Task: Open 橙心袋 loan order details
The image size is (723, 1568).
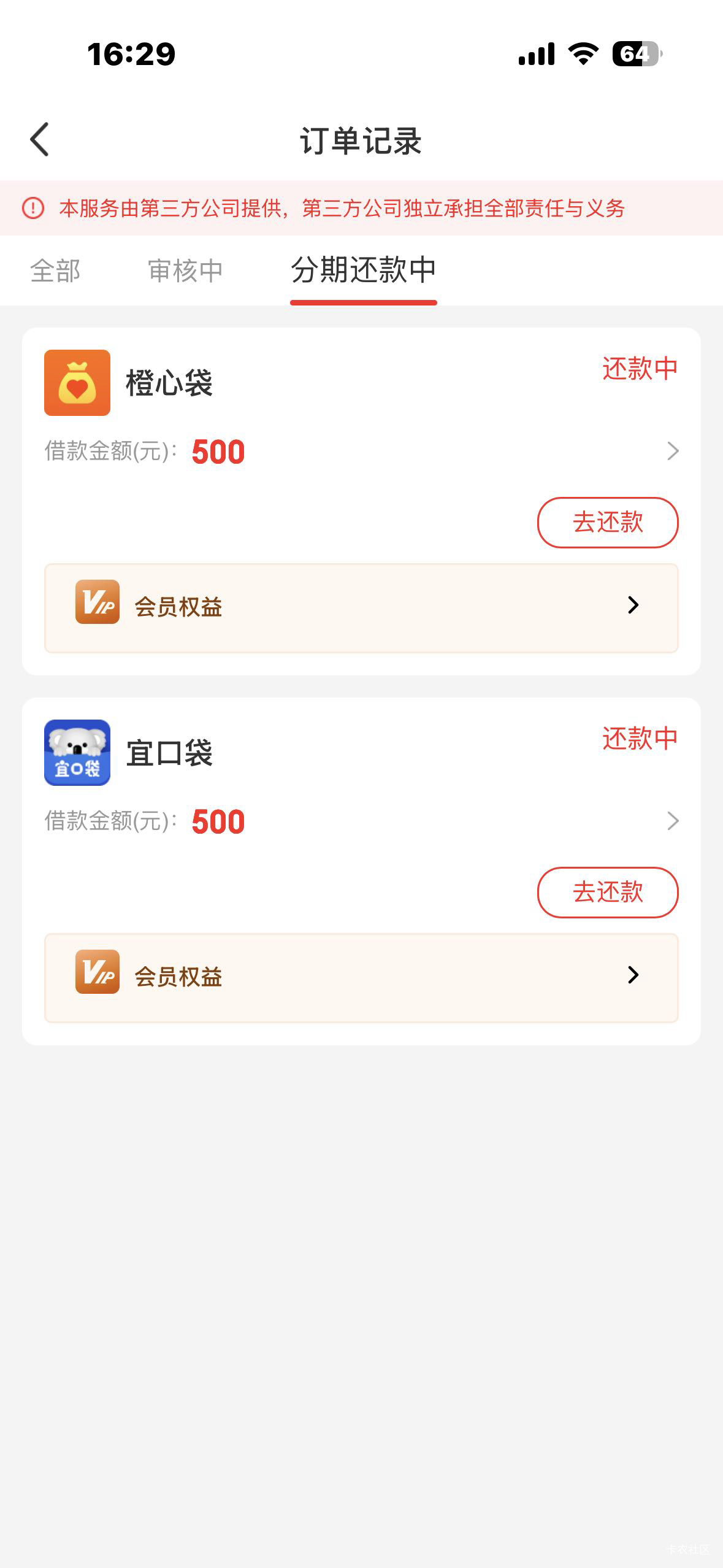Action: coord(672,452)
